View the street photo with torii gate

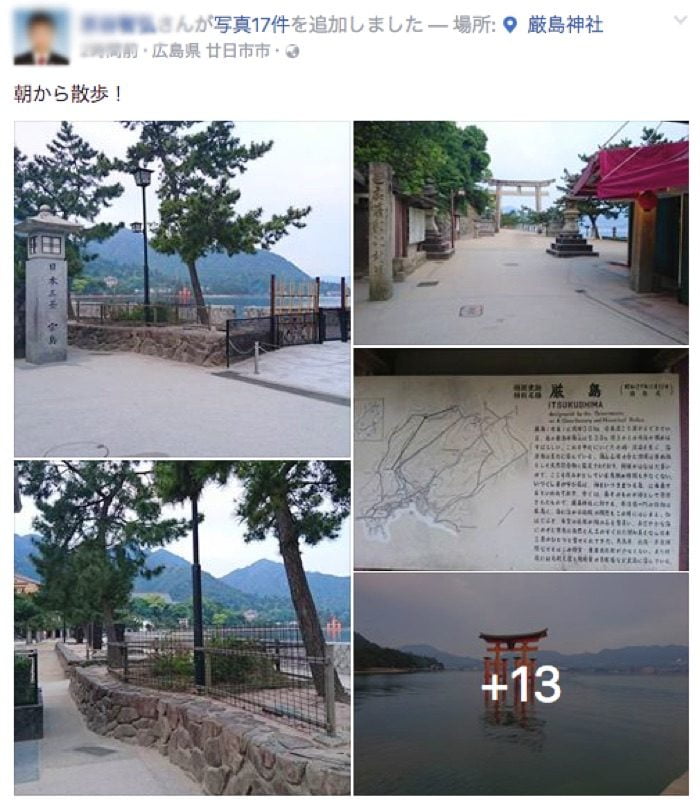coord(520,232)
